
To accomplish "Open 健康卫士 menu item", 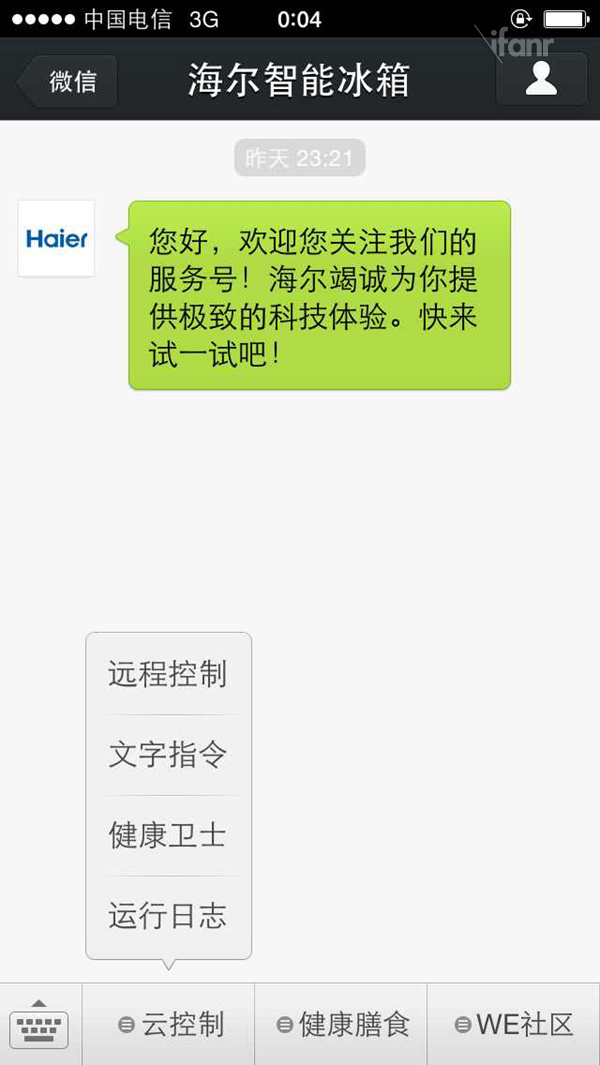I will [168, 835].
